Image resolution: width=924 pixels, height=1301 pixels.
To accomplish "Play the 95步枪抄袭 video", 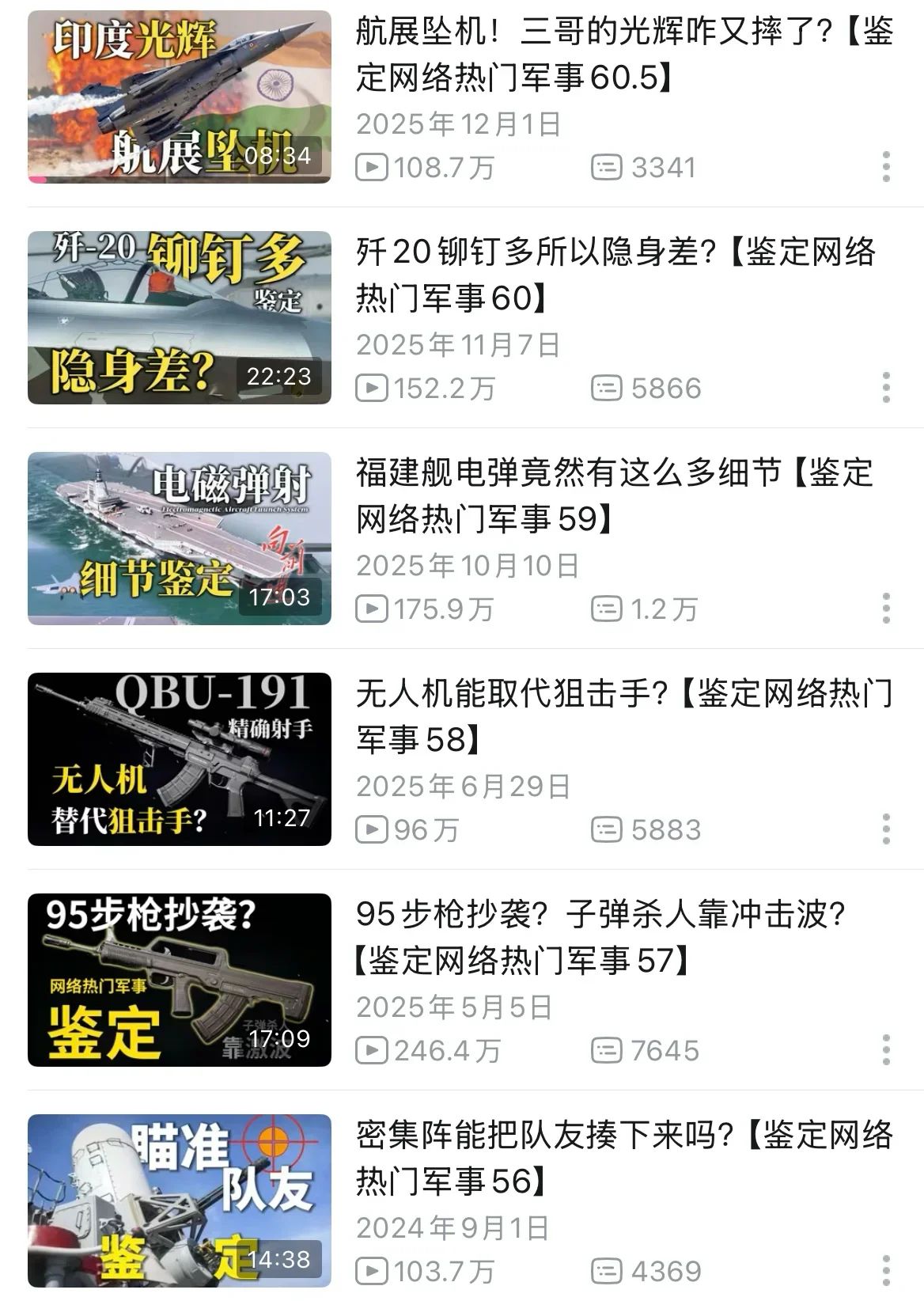I will [x=179, y=980].
